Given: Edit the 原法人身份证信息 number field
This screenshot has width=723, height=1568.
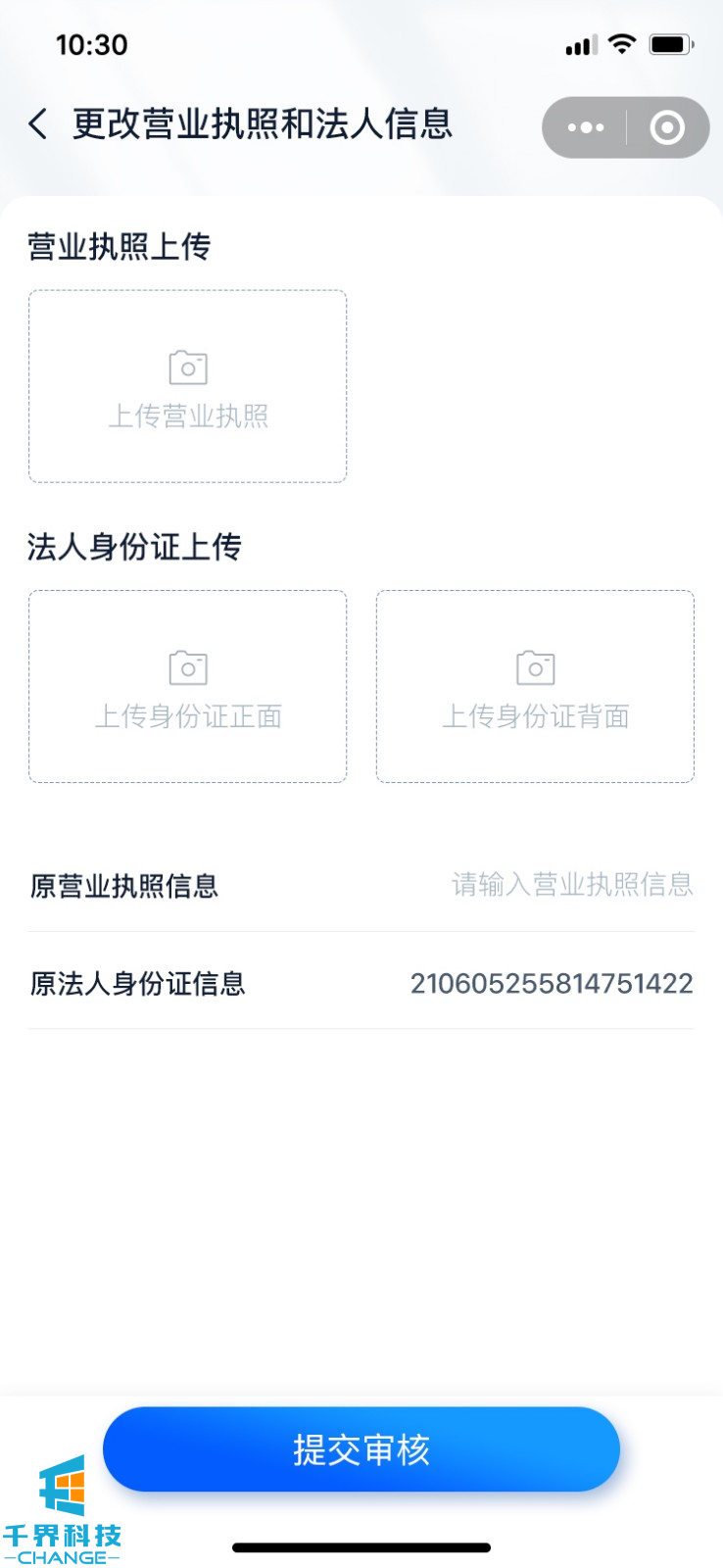Looking at the screenshot, I should pyautogui.click(x=551, y=983).
